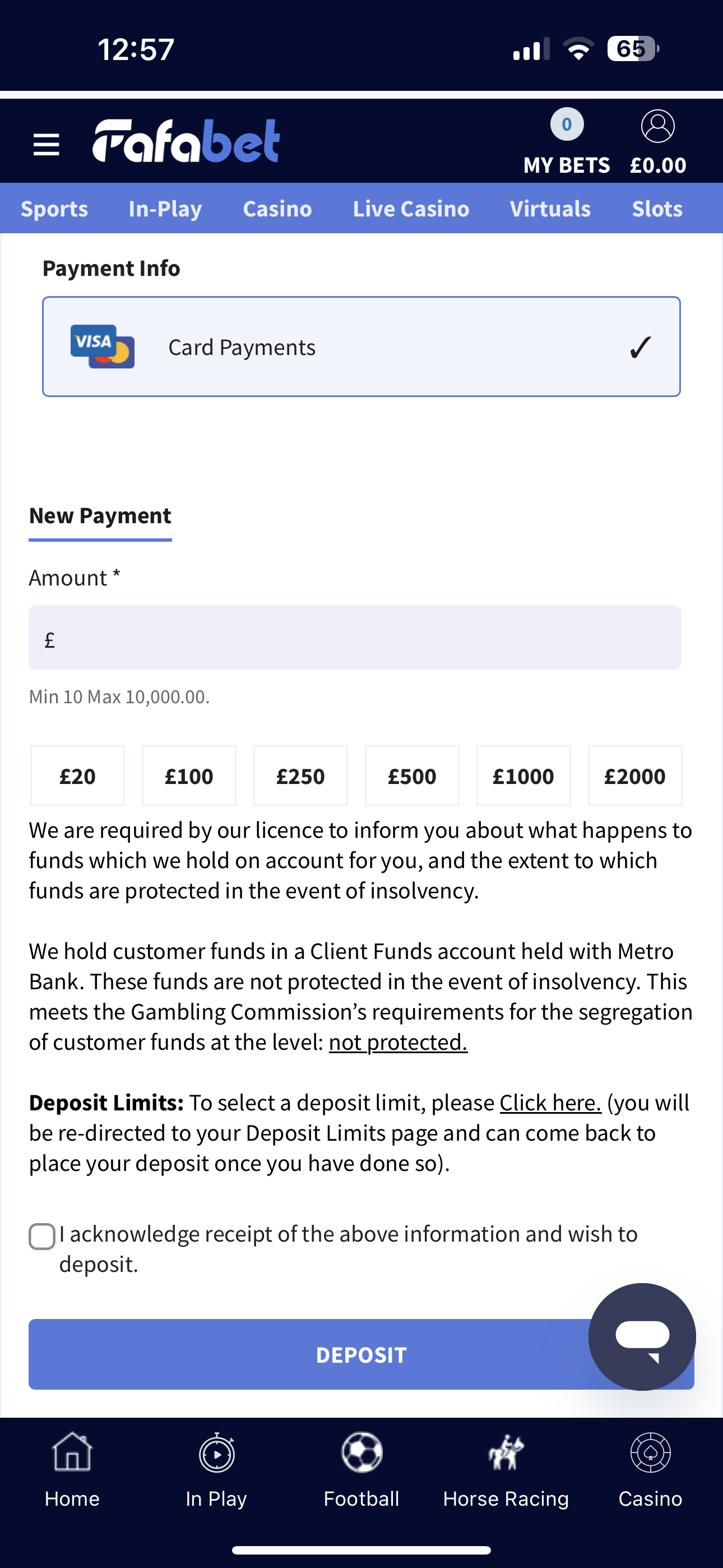Viewport: 723px width, 1568px height.
Task: Select the New Payment tab
Action: (100, 515)
